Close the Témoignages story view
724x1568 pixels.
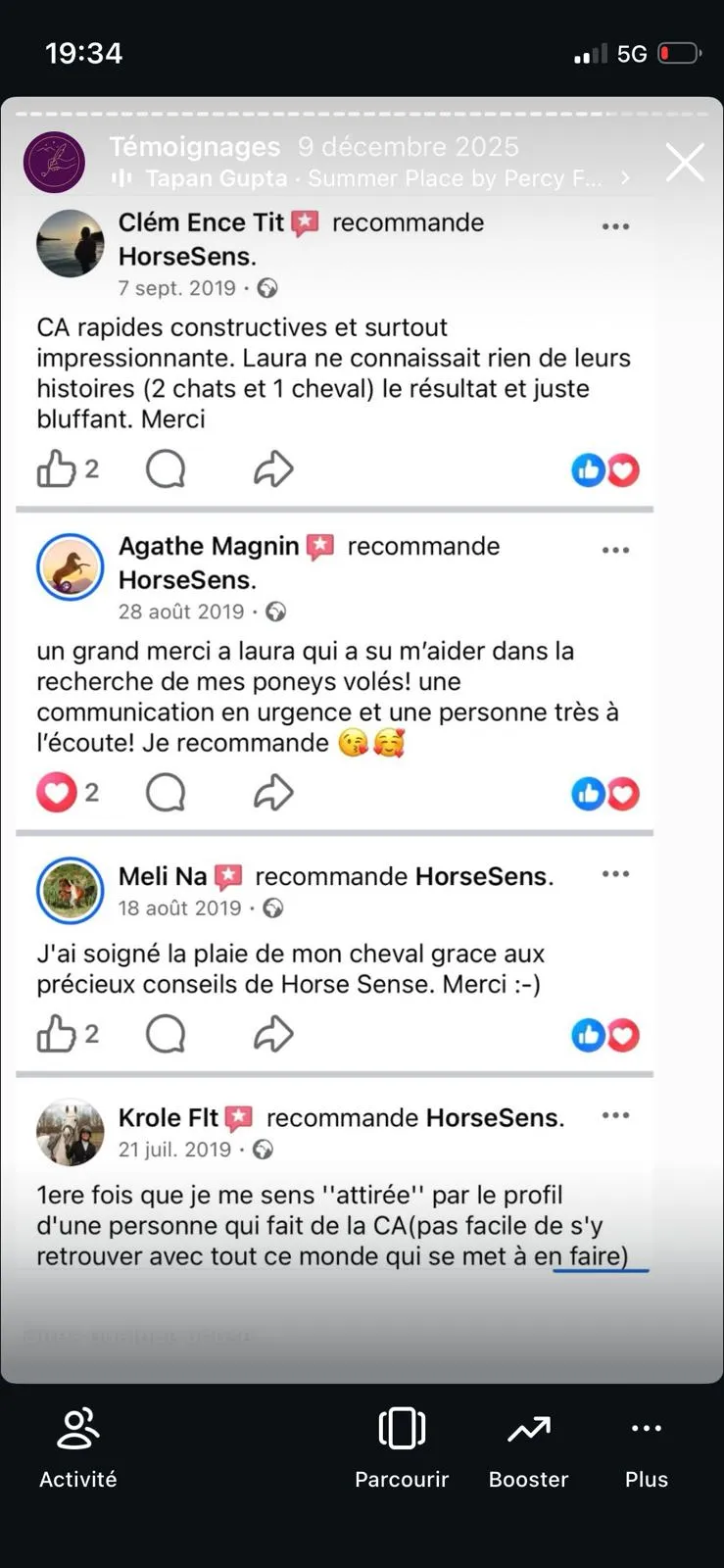[x=685, y=162]
